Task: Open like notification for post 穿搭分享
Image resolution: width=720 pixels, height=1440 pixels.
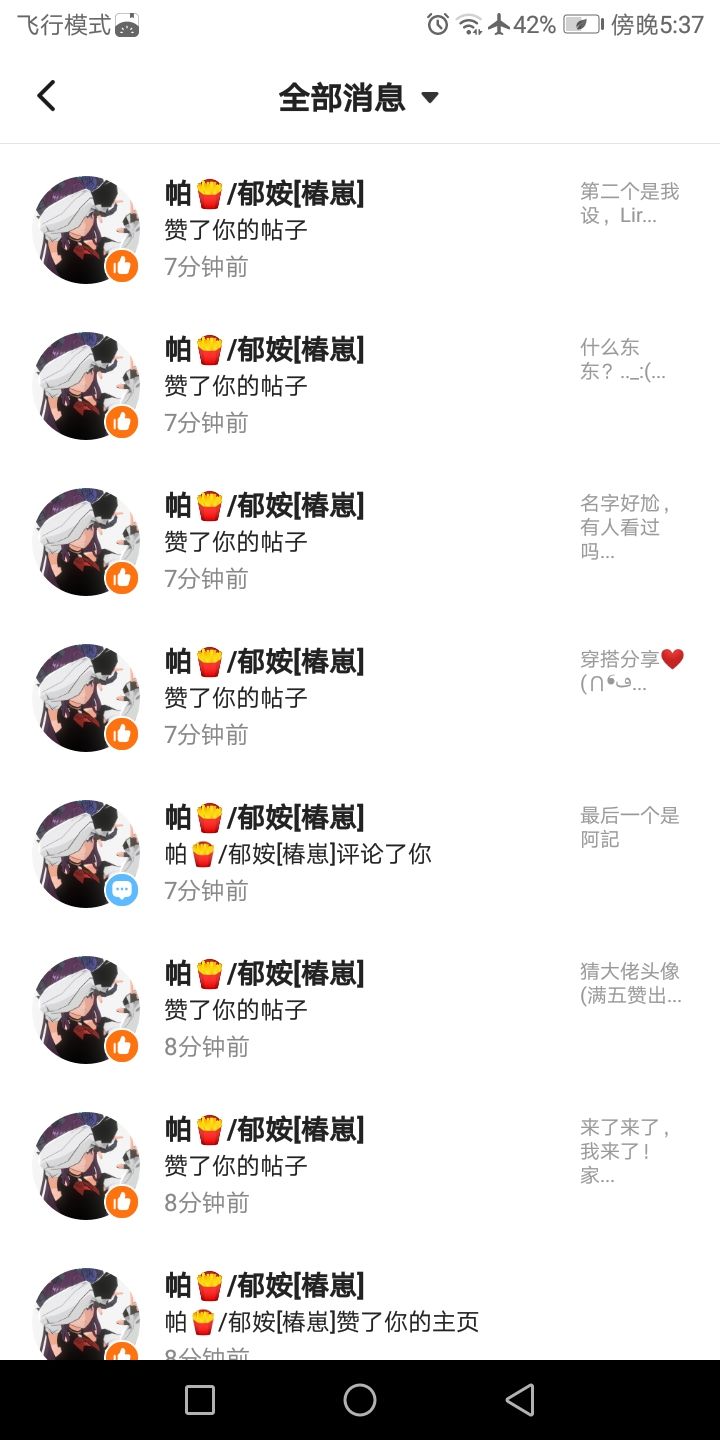Action: click(360, 698)
